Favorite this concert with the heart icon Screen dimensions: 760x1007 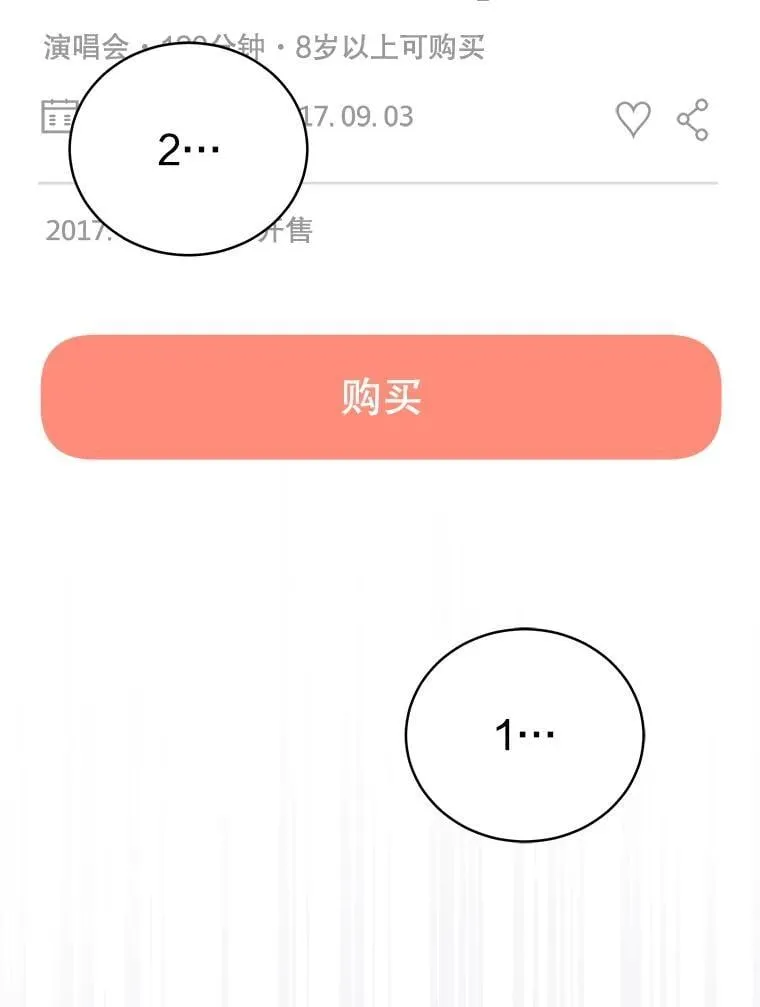click(x=633, y=119)
